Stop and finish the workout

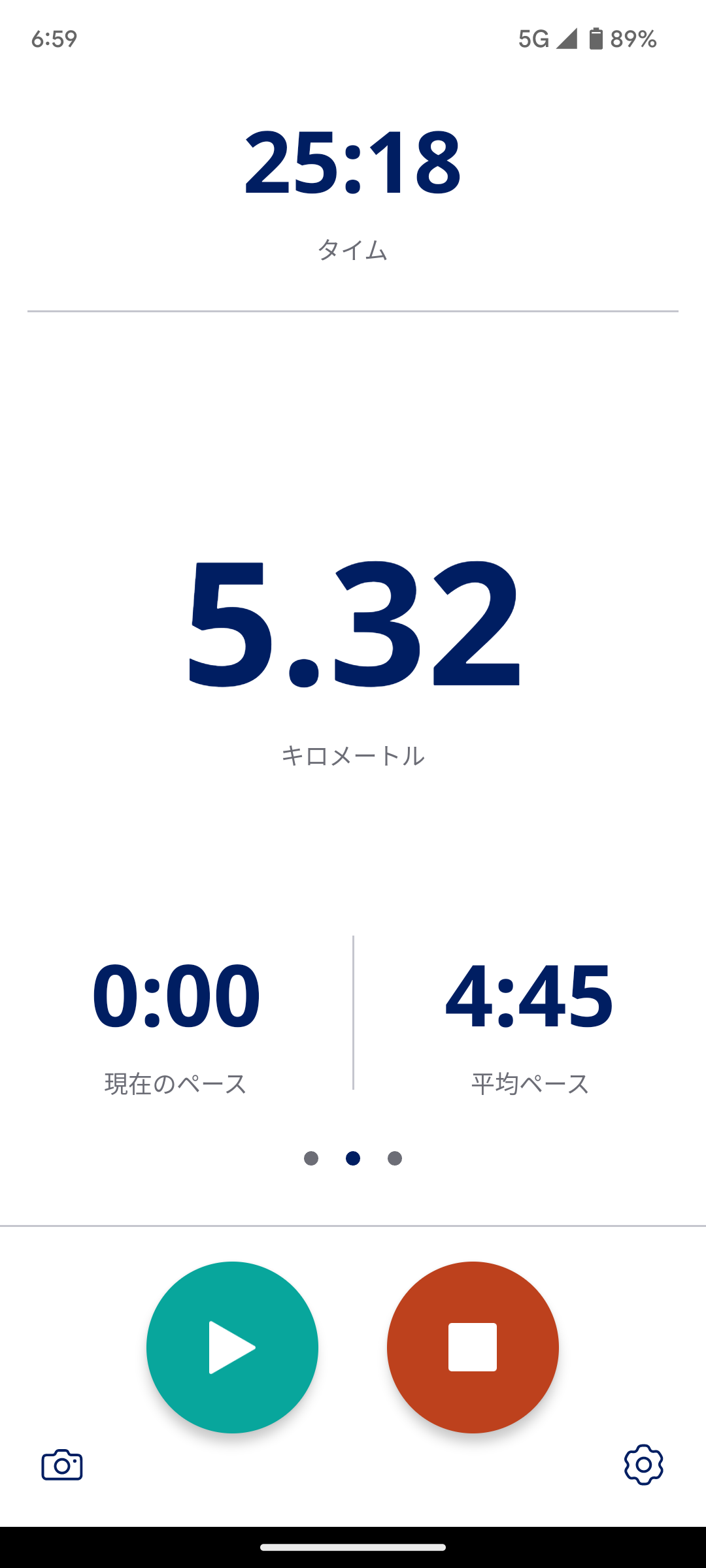point(473,1347)
